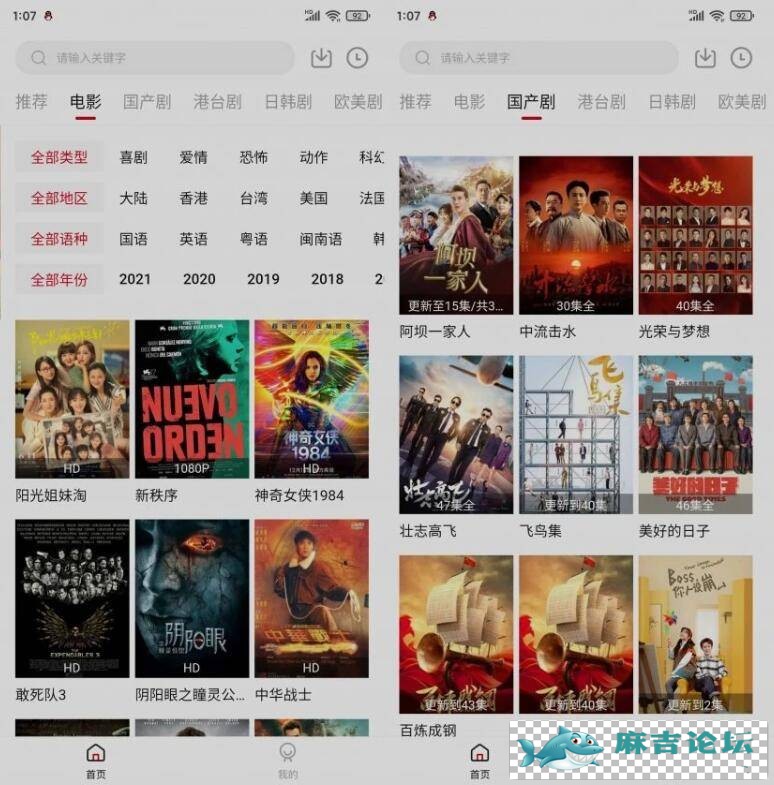Filter by 粤语 language
The height and width of the screenshot is (785, 774).
tap(253, 239)
